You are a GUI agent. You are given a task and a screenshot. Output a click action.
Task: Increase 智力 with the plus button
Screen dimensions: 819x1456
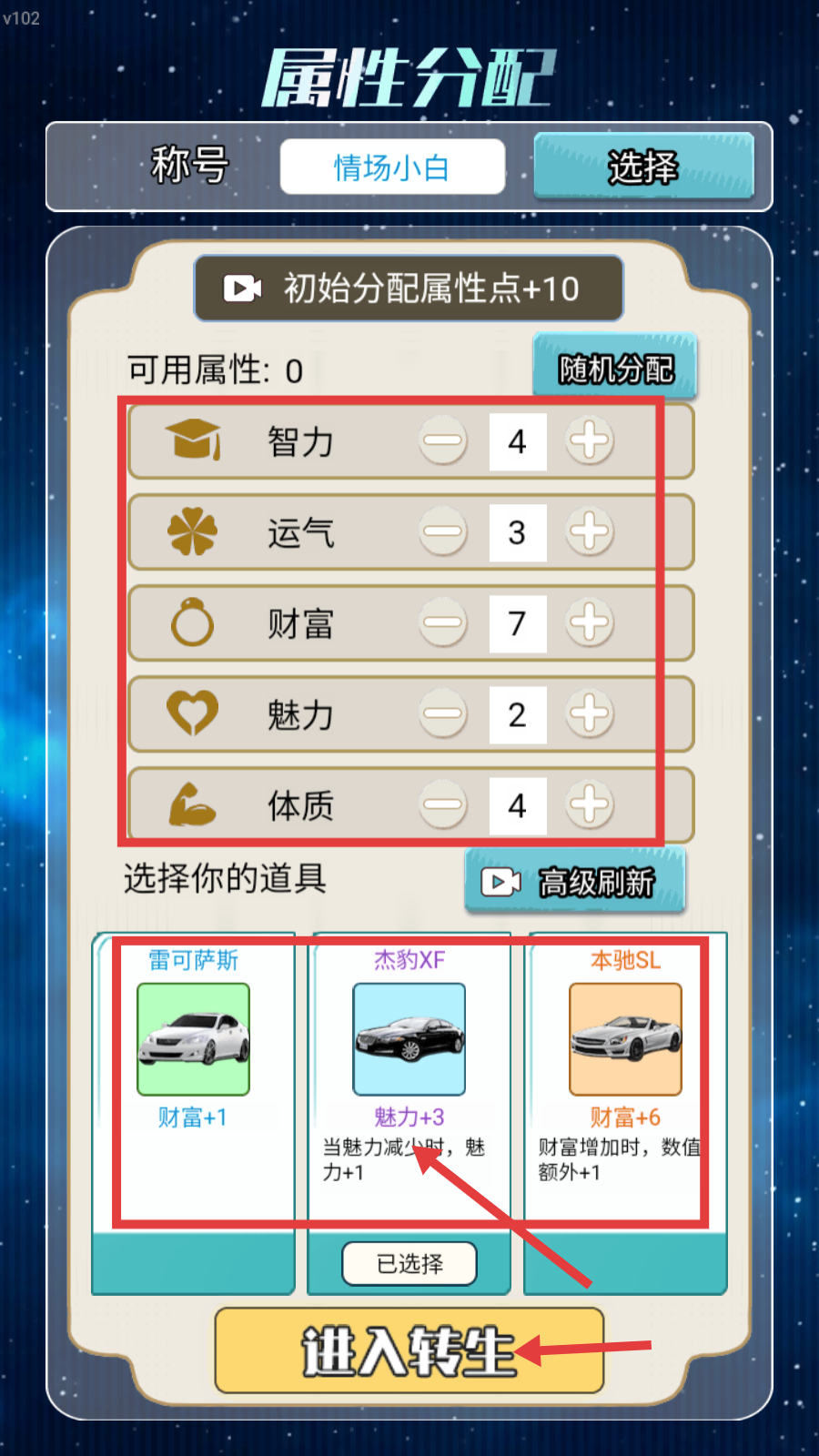[x=590, y=441]
